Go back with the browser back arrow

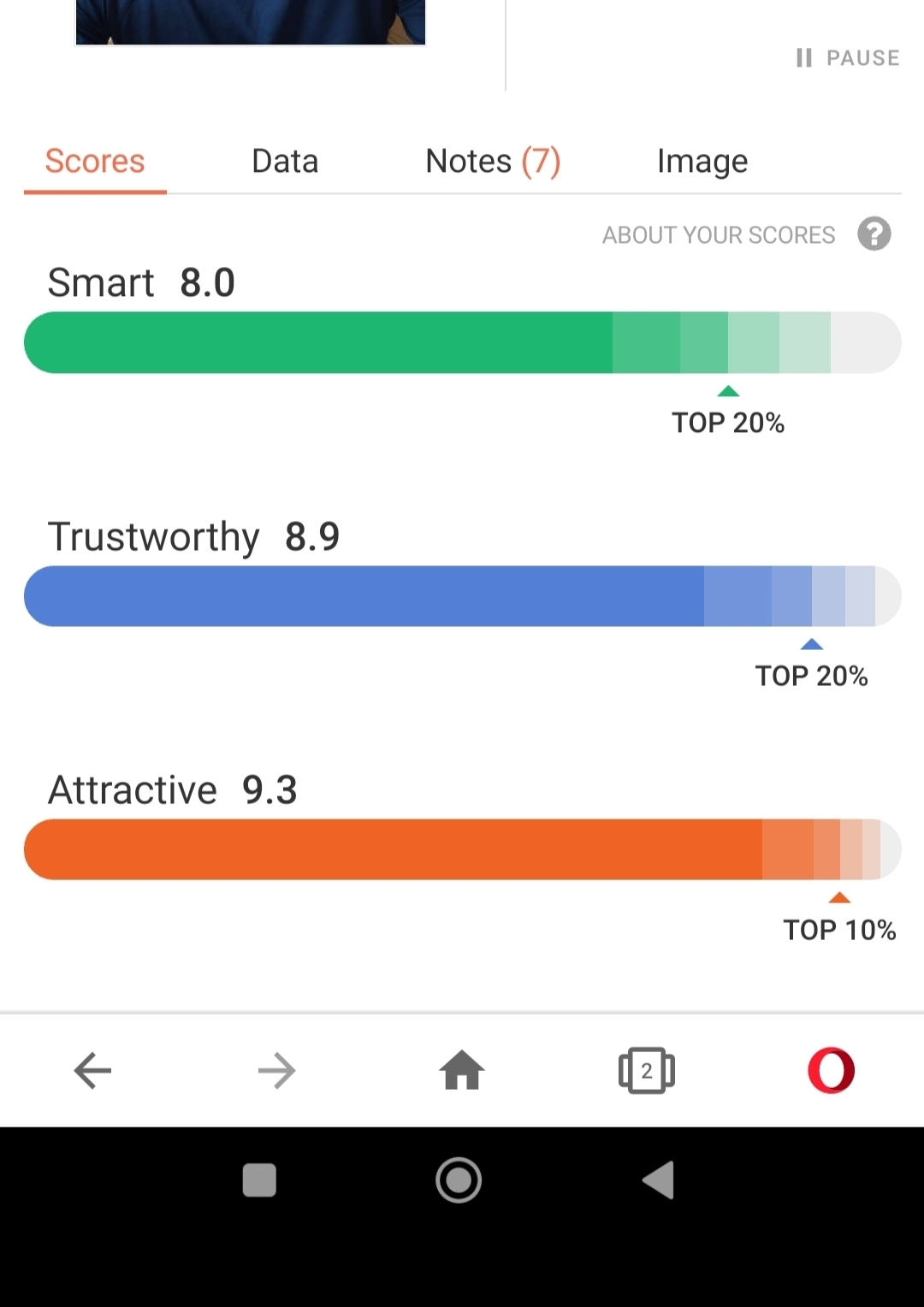point(92,1070)
